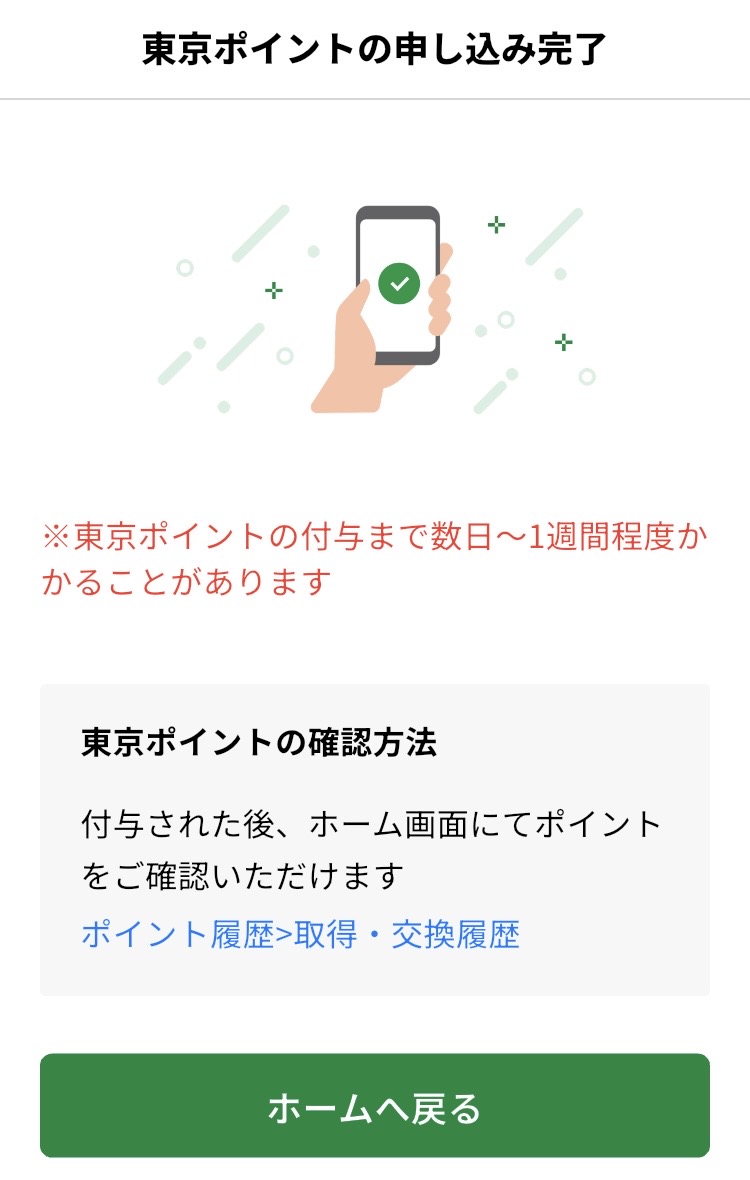Open the ポイント履歴>取得・交換履歴 link
The width and height of the screenshot is (750, 1180).
tap(300, 934)
